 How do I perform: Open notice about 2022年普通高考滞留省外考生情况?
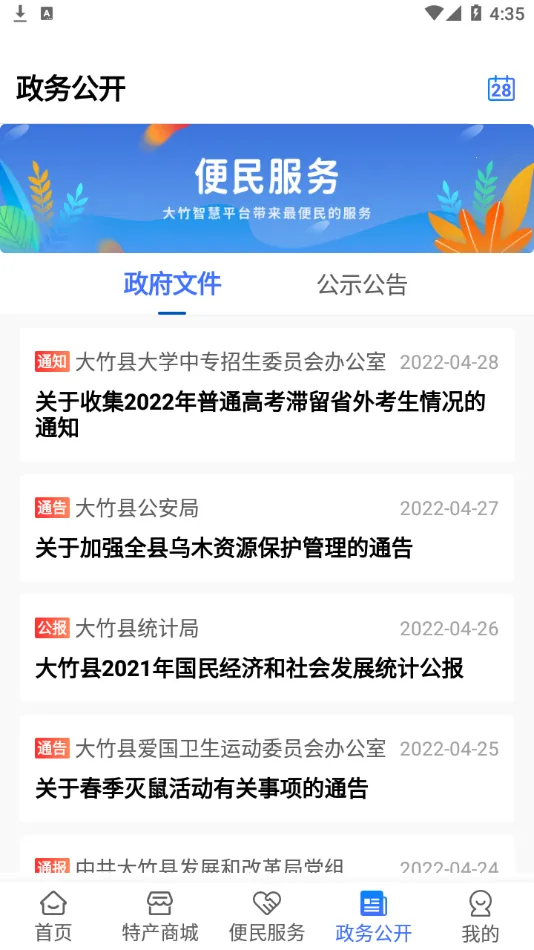(x=267, y=395)
